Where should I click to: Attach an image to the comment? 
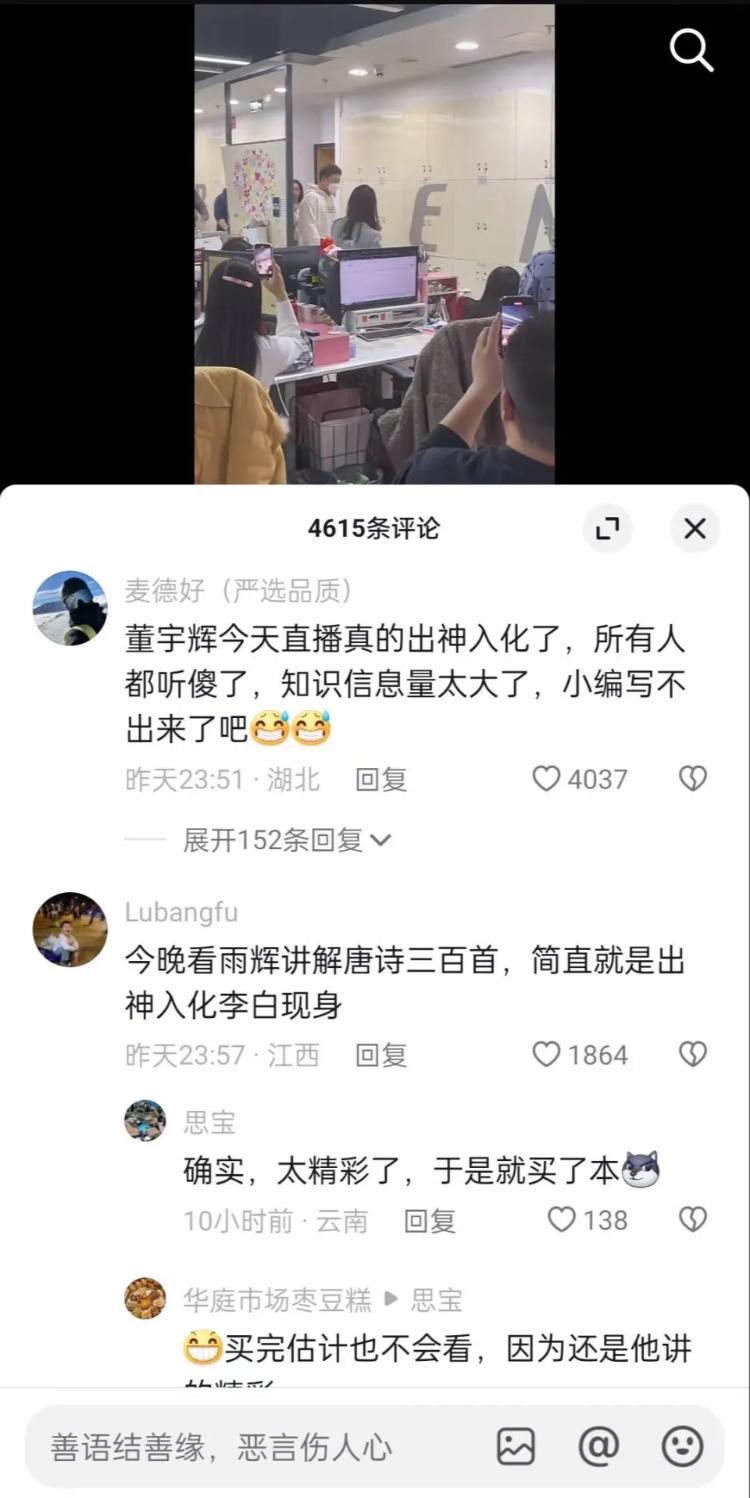click(x=516, y=1447)
